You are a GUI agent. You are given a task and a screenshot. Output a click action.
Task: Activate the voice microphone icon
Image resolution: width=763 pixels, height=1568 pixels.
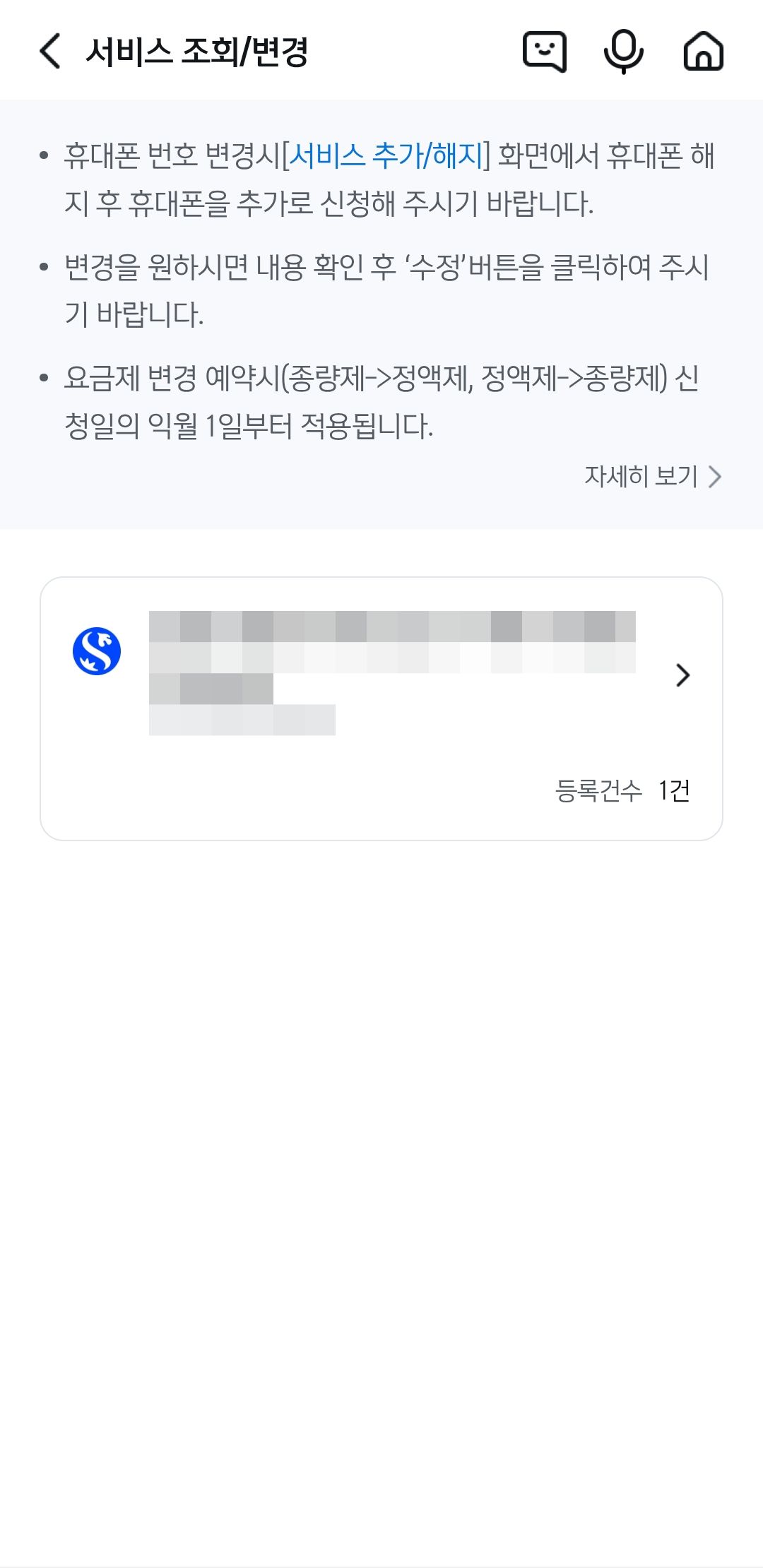click(x=623, y=51)
